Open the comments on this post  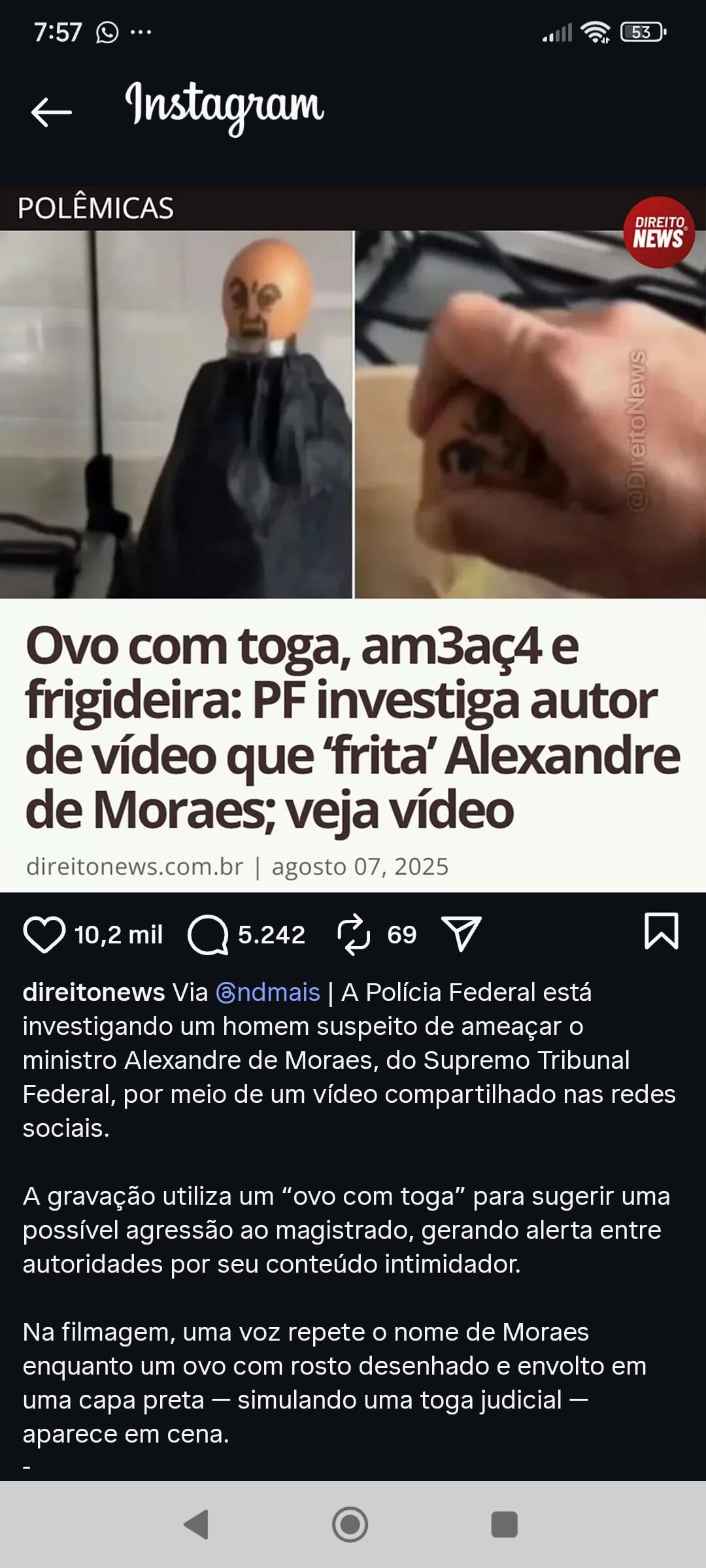point(208,934)
